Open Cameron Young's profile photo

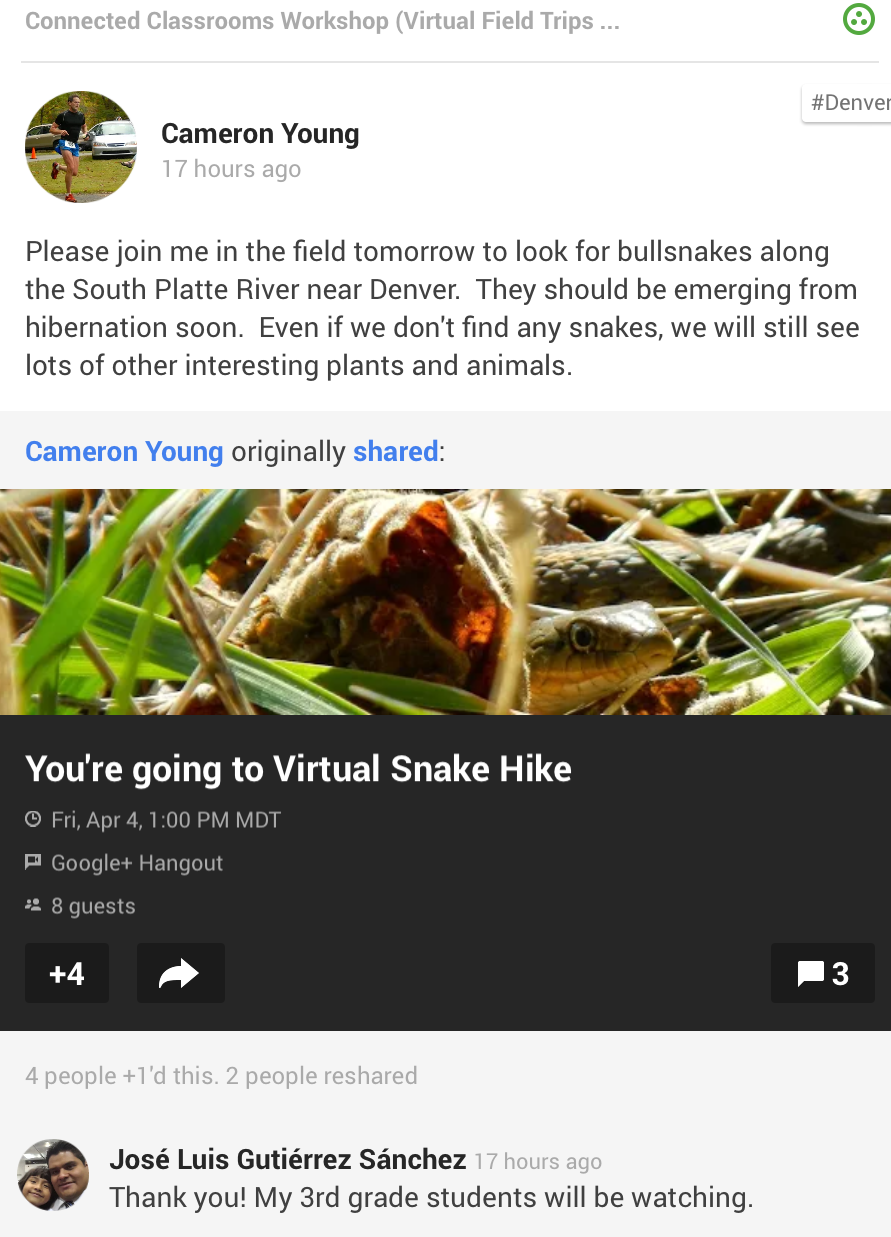tap(80, 147)
